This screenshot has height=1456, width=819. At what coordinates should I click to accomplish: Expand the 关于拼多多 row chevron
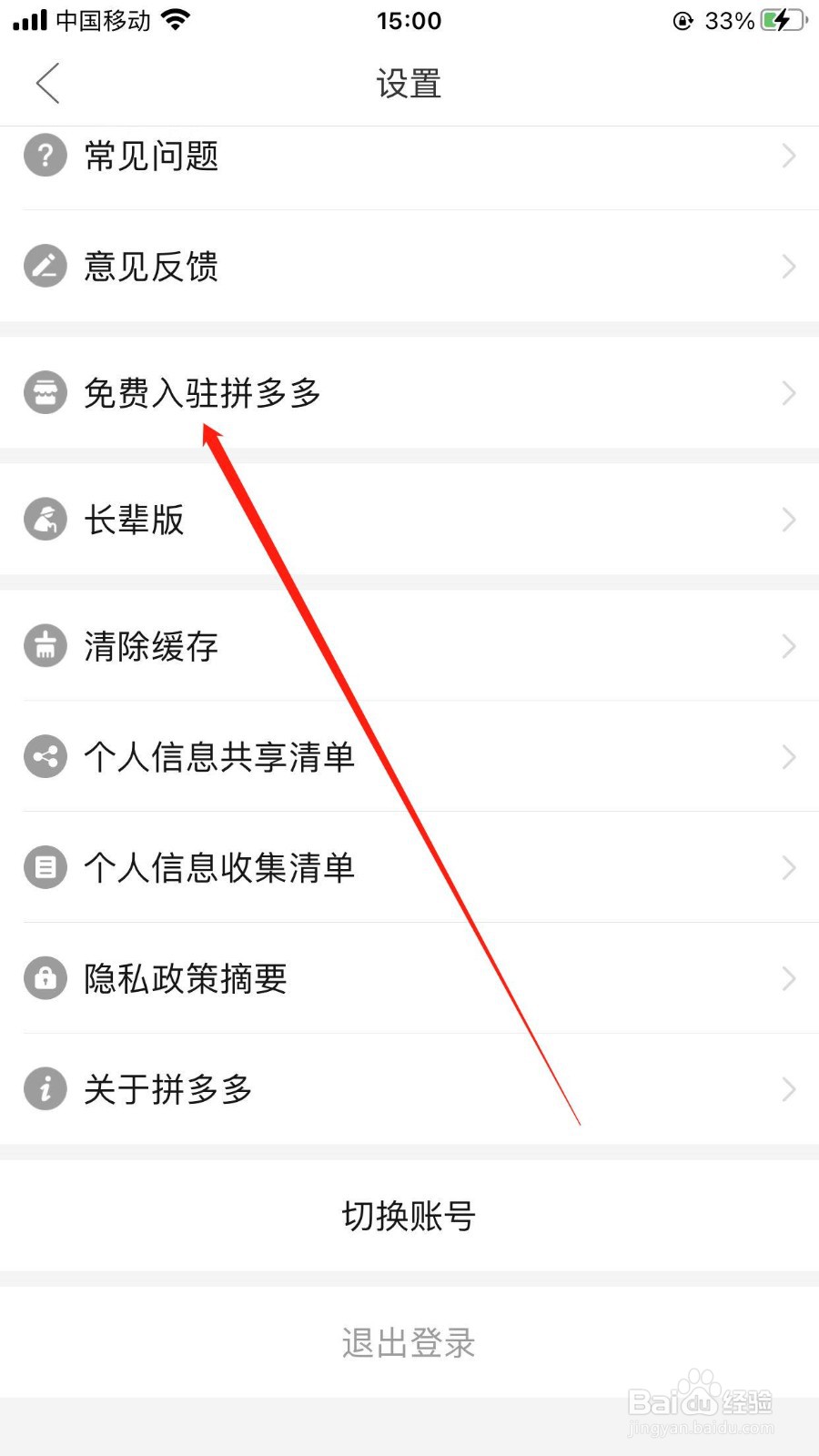788,1088
